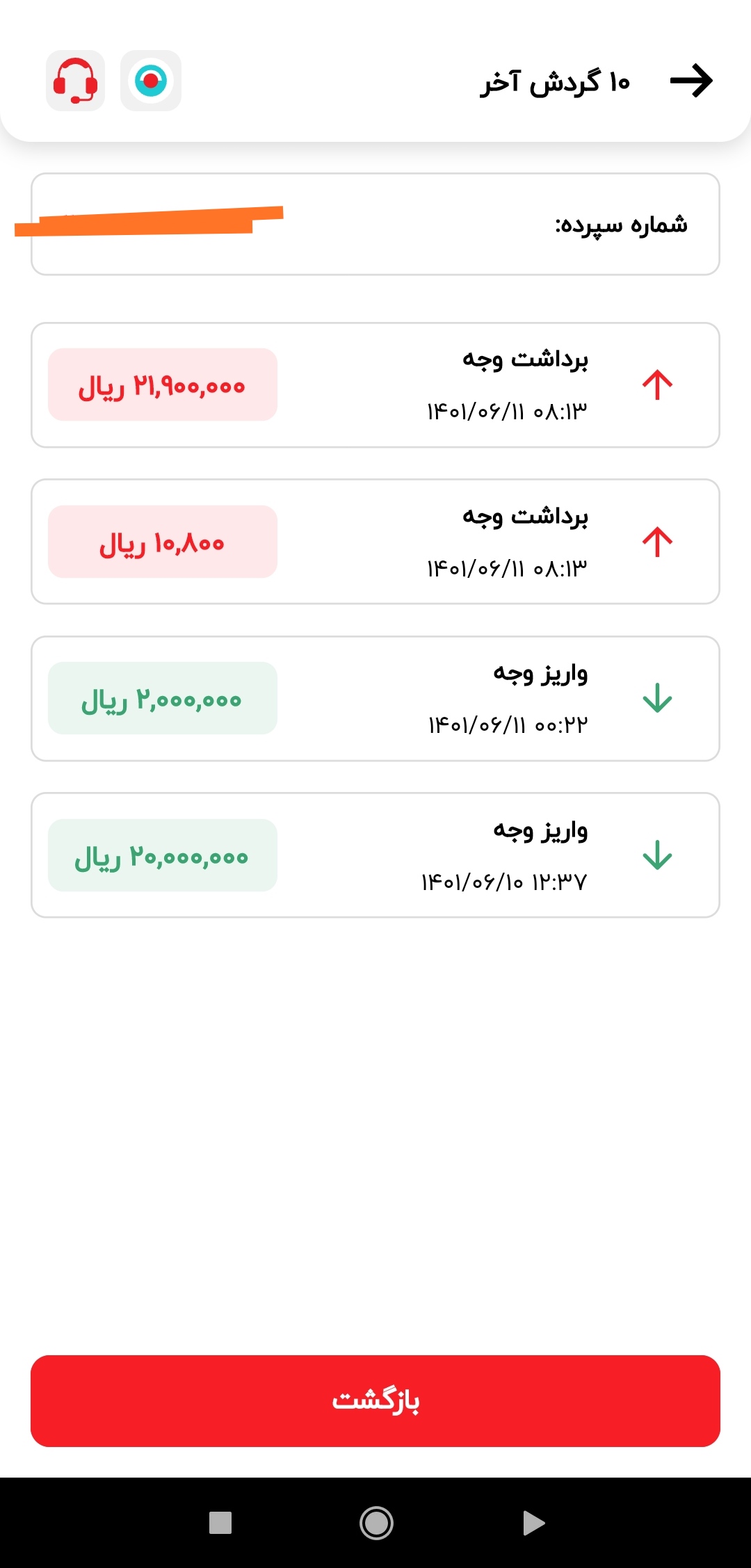The width and height of the screenshot is (751, 1568).
Task: Open recent apps with the square button
Action: pos(220,1523)
